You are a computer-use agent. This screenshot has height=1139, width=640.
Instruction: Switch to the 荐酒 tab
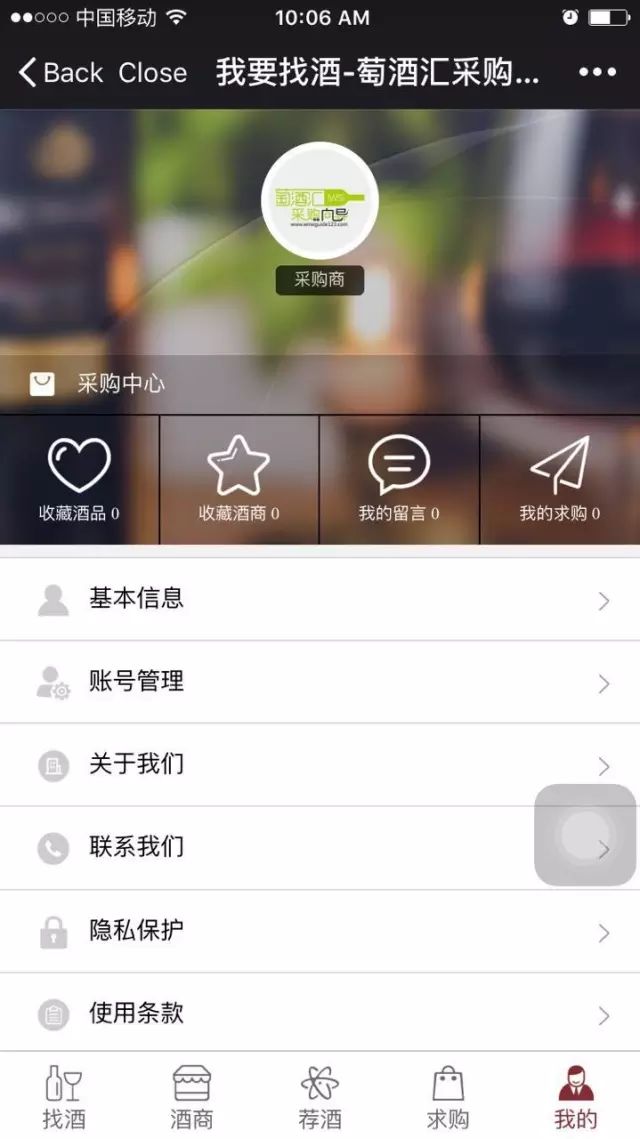320,1096
